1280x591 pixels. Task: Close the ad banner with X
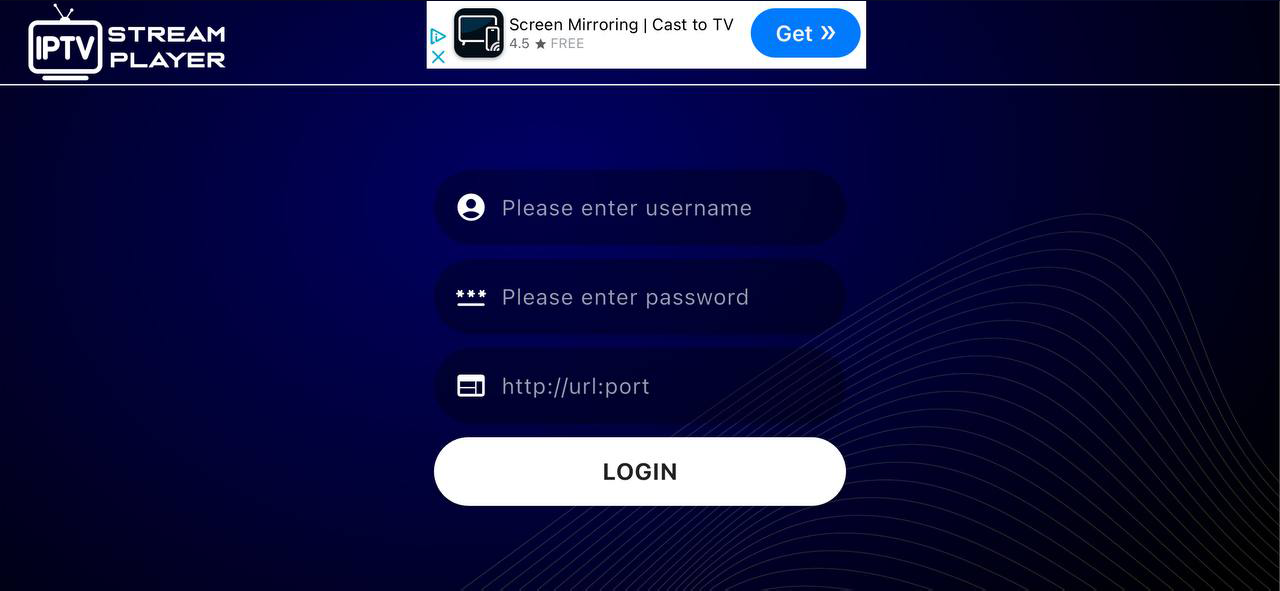click(438, 57)
